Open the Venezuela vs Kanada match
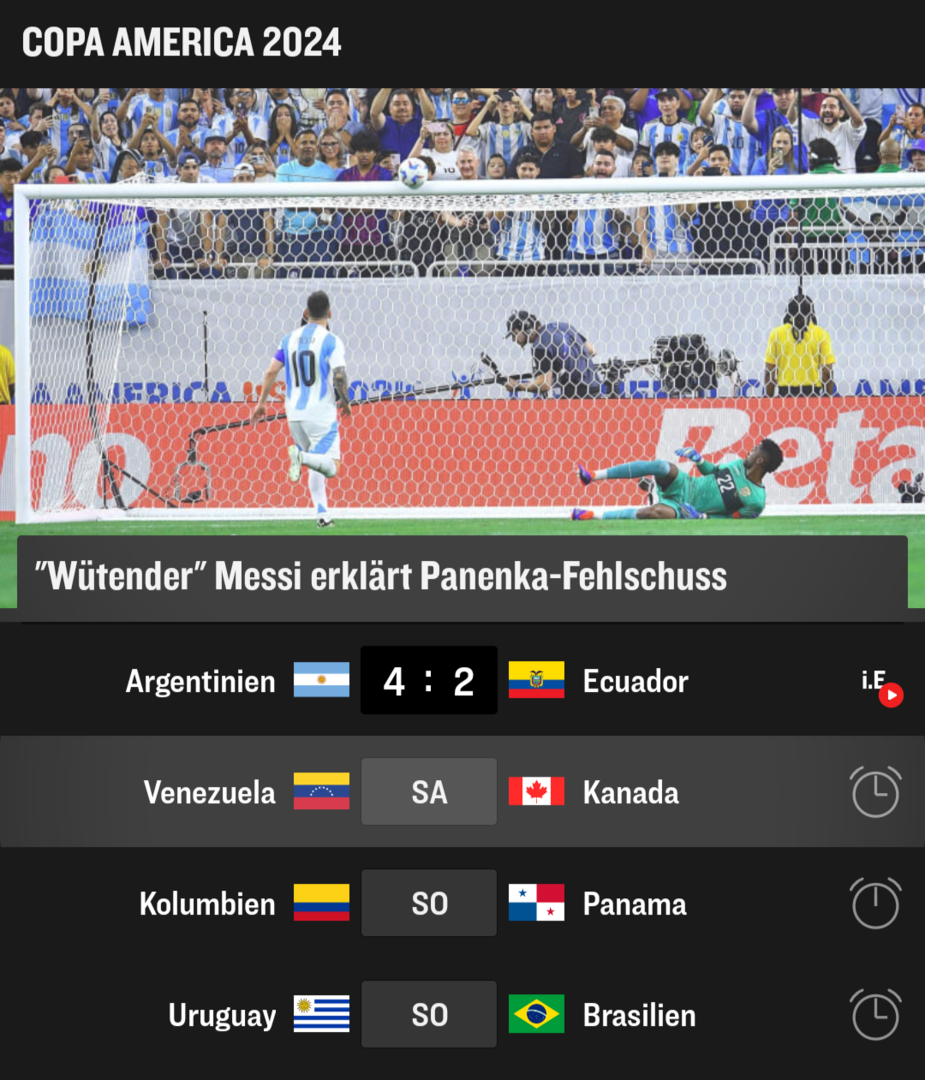Viewport: 925px width, 1080px height. pos(429,792)
